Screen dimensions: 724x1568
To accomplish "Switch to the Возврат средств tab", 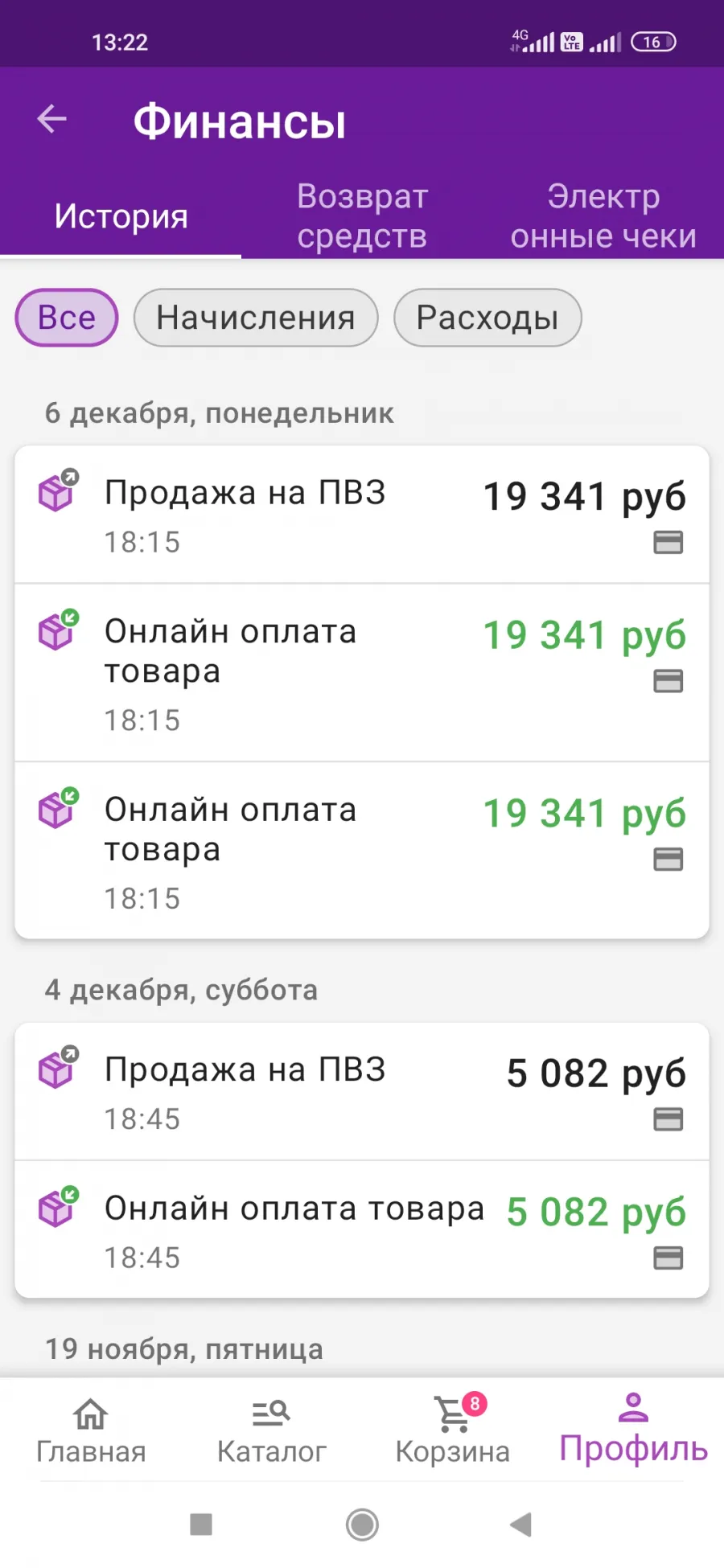I will [362, 216].
